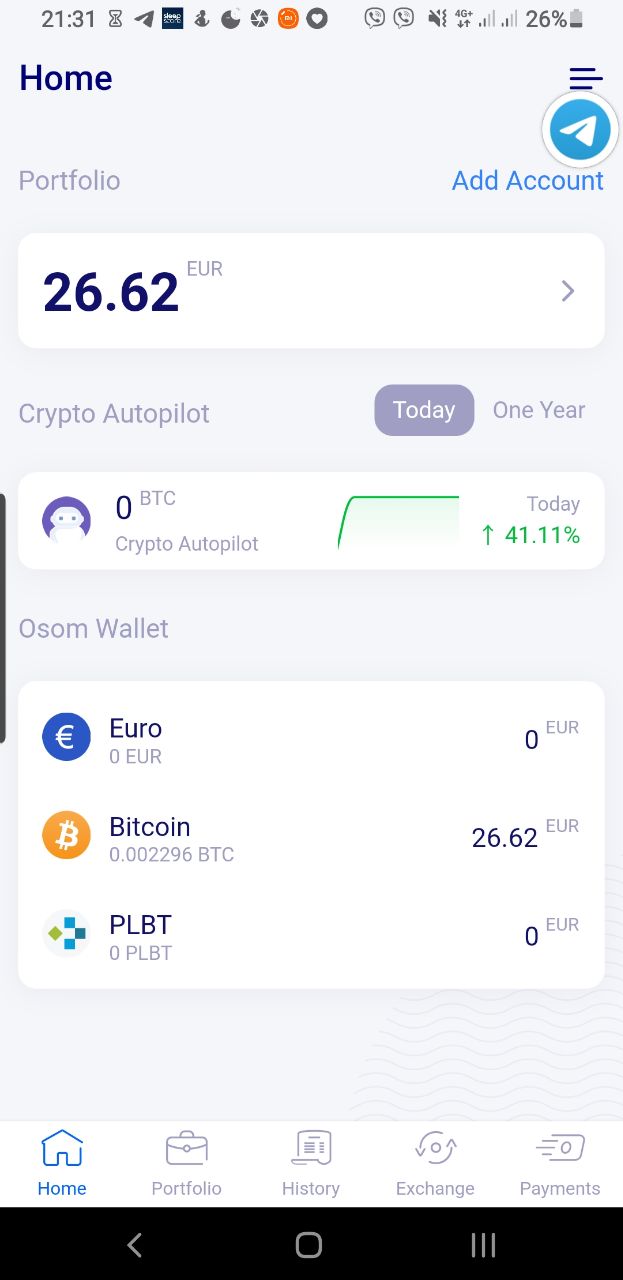Open the Euro wallet row

point(311,739)
